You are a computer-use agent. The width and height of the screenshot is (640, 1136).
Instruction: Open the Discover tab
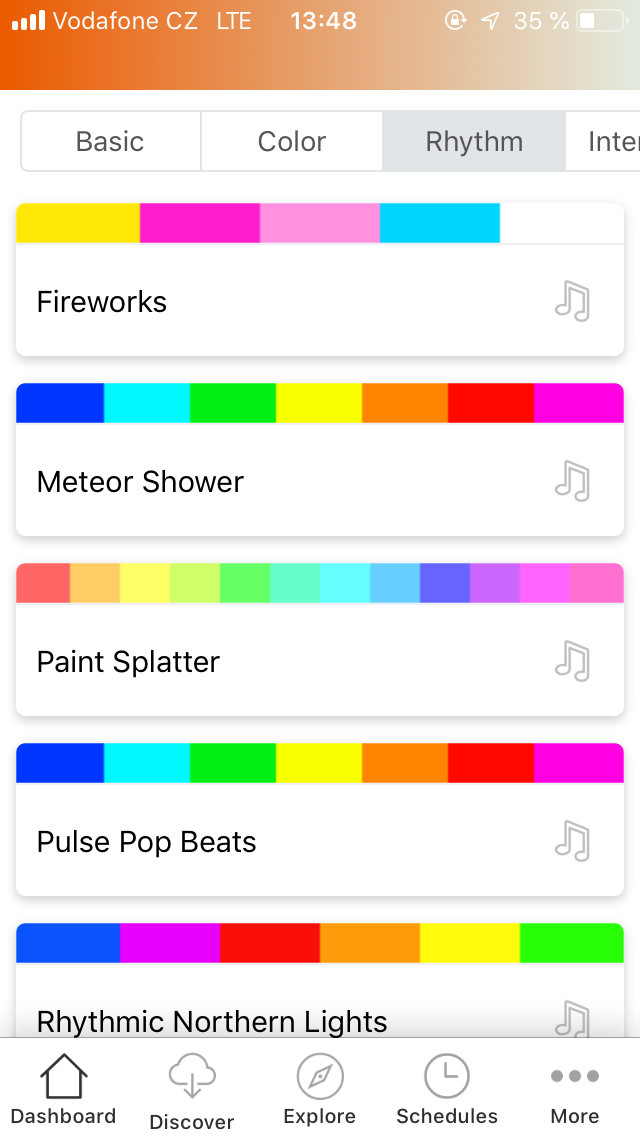pos(192,1092)
